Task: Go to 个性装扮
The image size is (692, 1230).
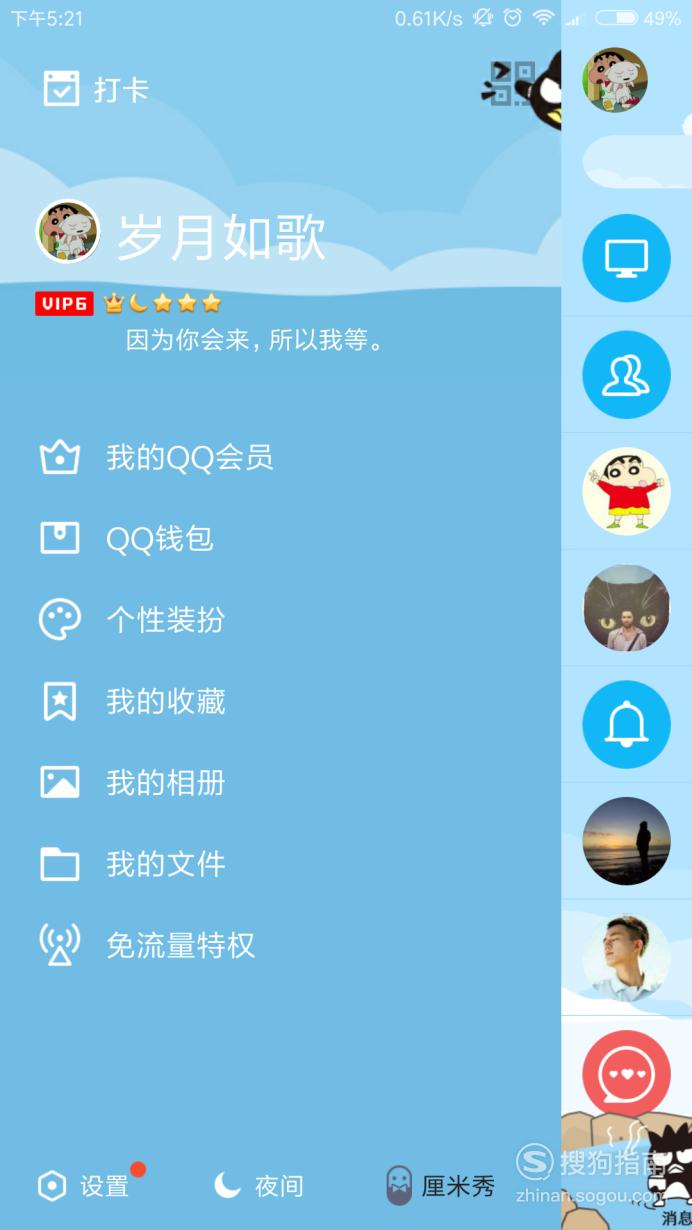Action: 131,620
